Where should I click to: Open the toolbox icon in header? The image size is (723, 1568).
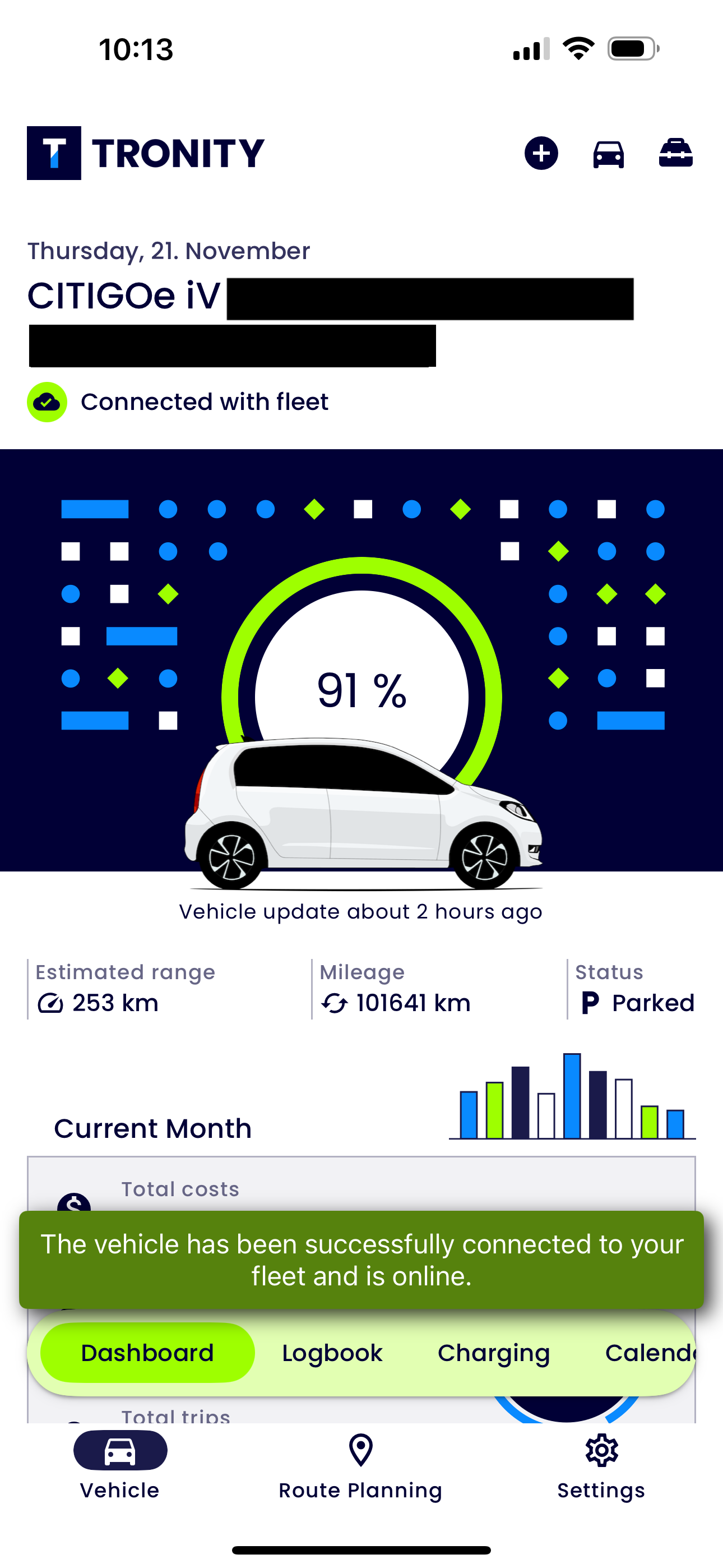pos(675,153)
